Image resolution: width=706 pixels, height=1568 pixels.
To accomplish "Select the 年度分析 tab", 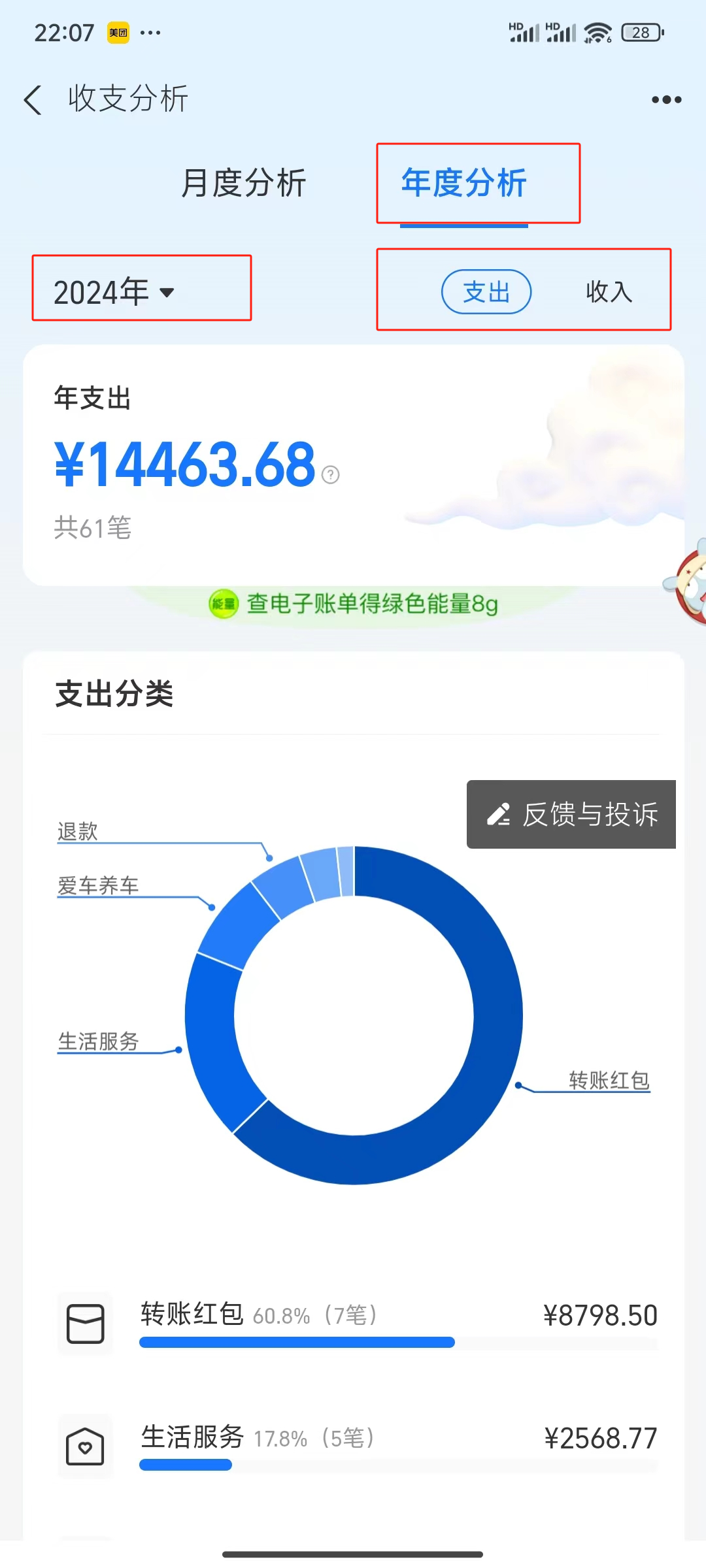I will [464, 183].
